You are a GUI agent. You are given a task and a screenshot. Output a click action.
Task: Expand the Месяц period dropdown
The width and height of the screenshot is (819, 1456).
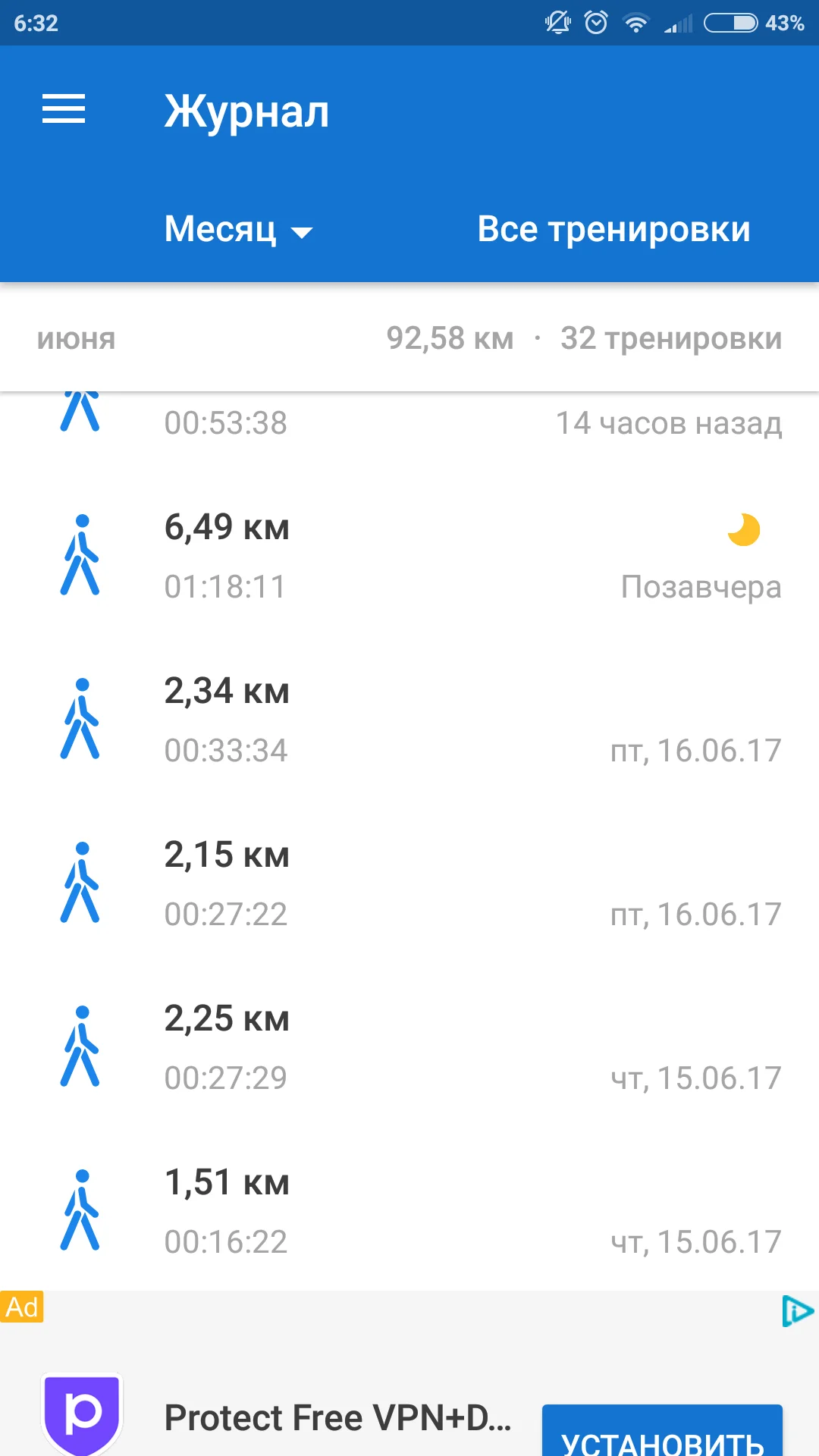(238, 230)
